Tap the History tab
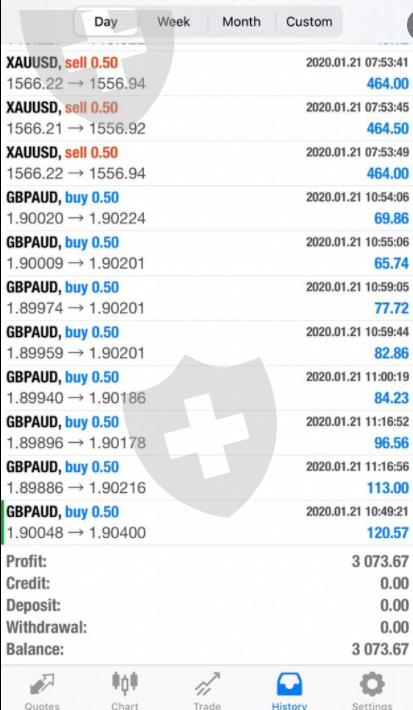The image size is (413, 710). [289, 690]
